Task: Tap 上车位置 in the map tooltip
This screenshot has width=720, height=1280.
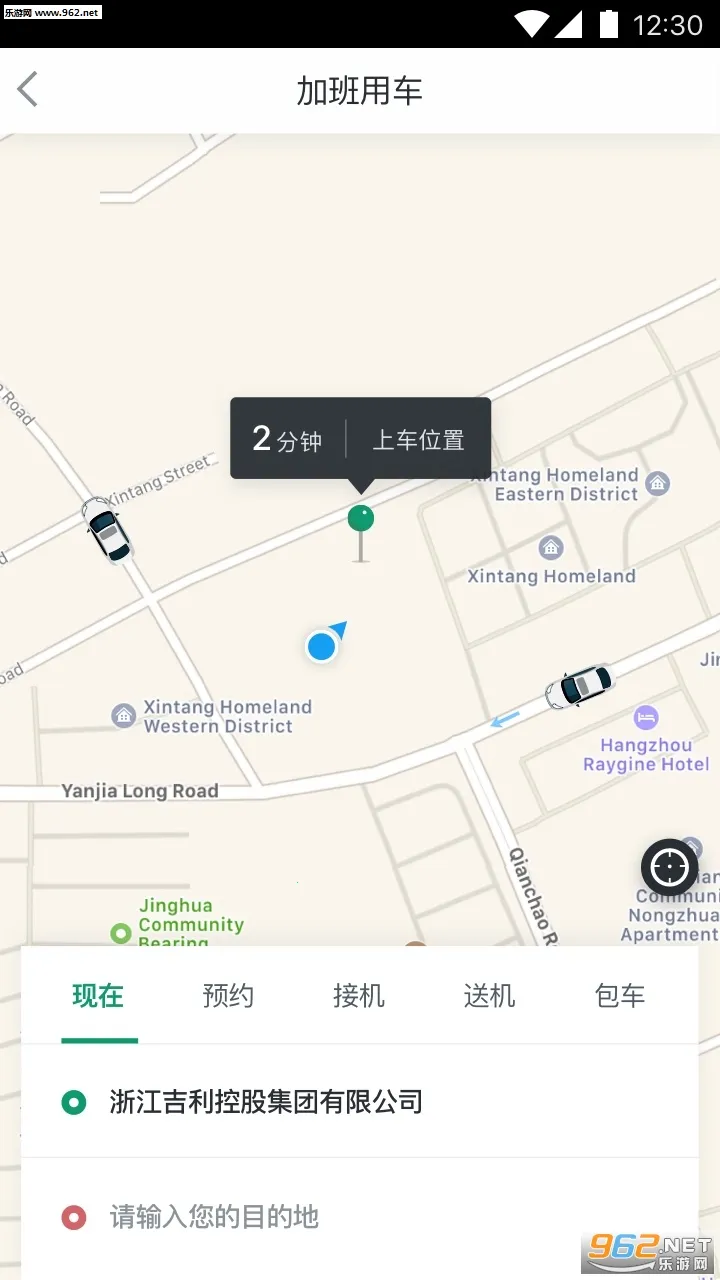Action: [418, 438]
